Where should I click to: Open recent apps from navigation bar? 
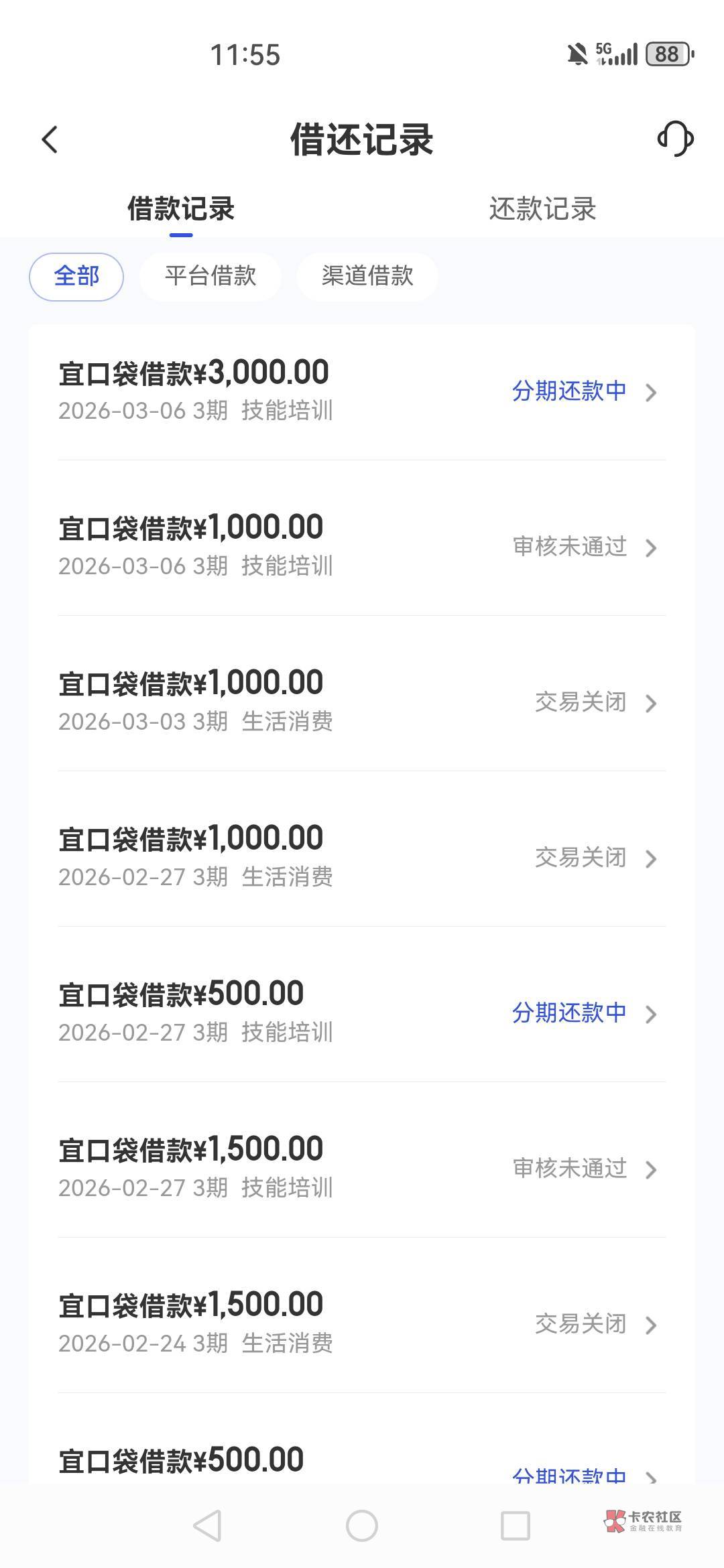[x=516, y=1526]
